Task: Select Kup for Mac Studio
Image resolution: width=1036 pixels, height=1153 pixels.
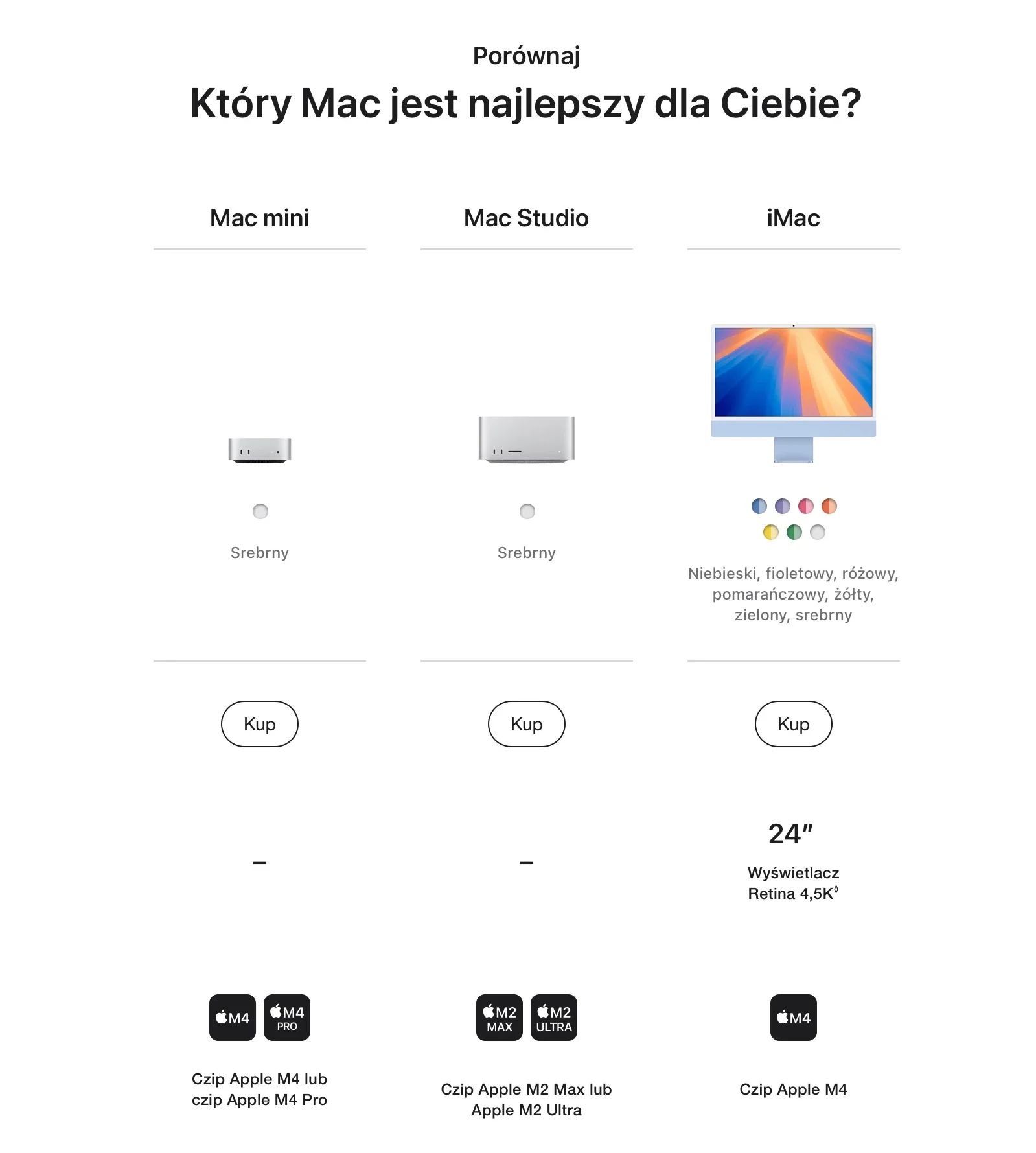Action: [526, 724]
